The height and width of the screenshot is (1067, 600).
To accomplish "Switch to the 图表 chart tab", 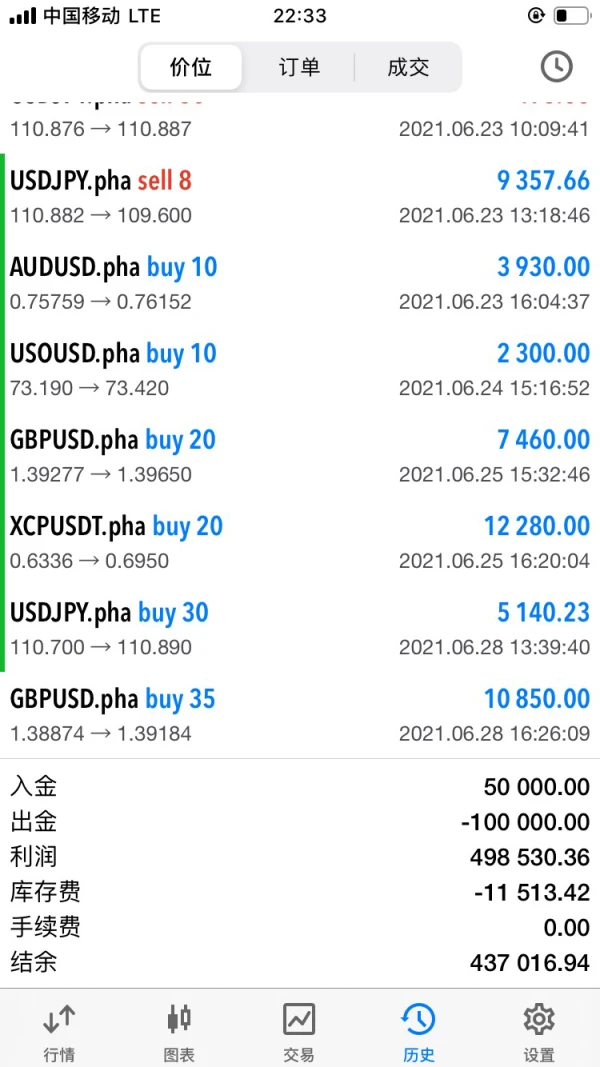I will [x=179, y=1030].
